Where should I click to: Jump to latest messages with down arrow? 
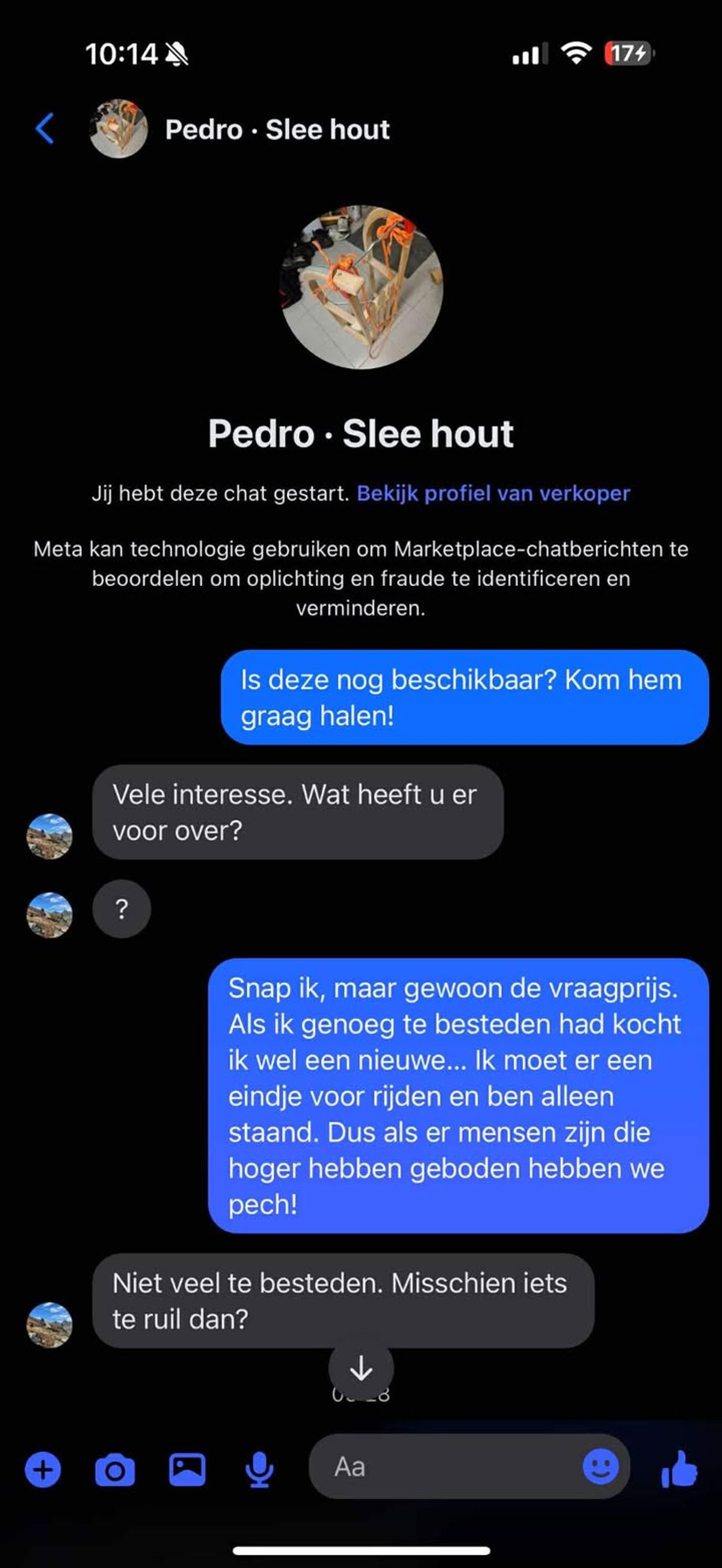click(361, 1369)
